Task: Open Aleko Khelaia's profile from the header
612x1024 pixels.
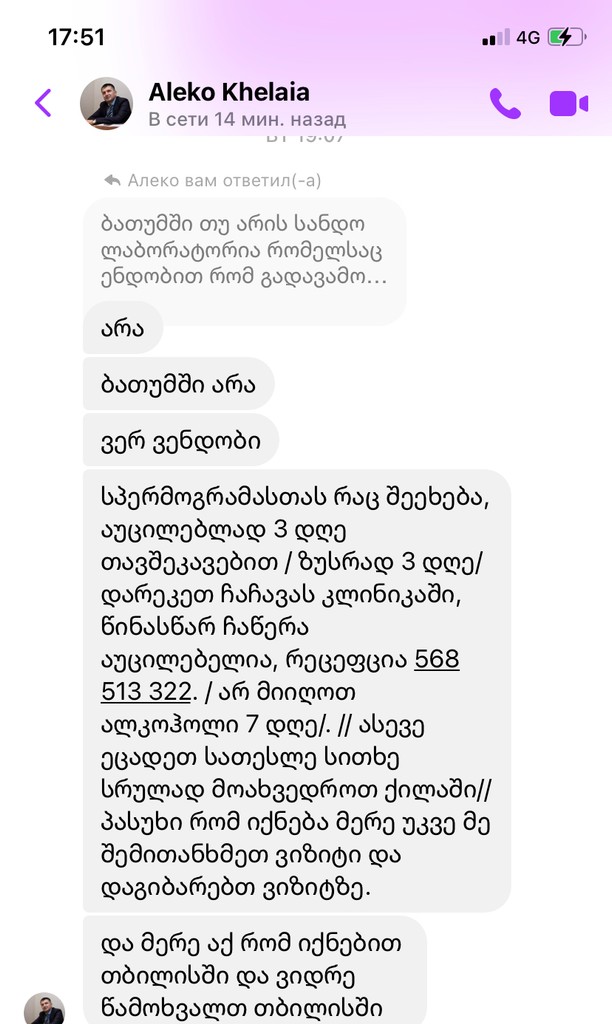Action: pyautogui.click(x=228, y=104)
